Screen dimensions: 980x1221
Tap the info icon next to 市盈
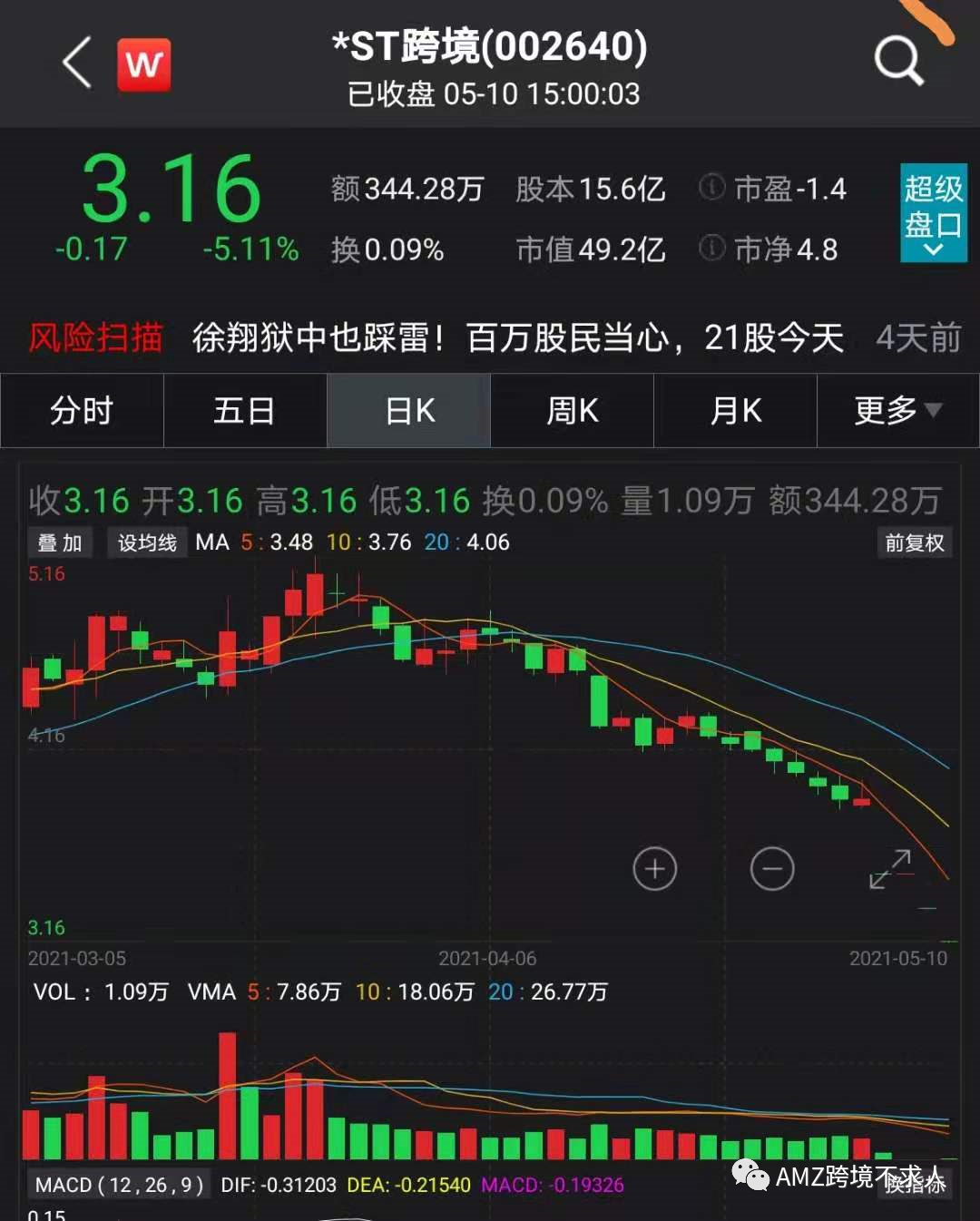pos(713,189)
